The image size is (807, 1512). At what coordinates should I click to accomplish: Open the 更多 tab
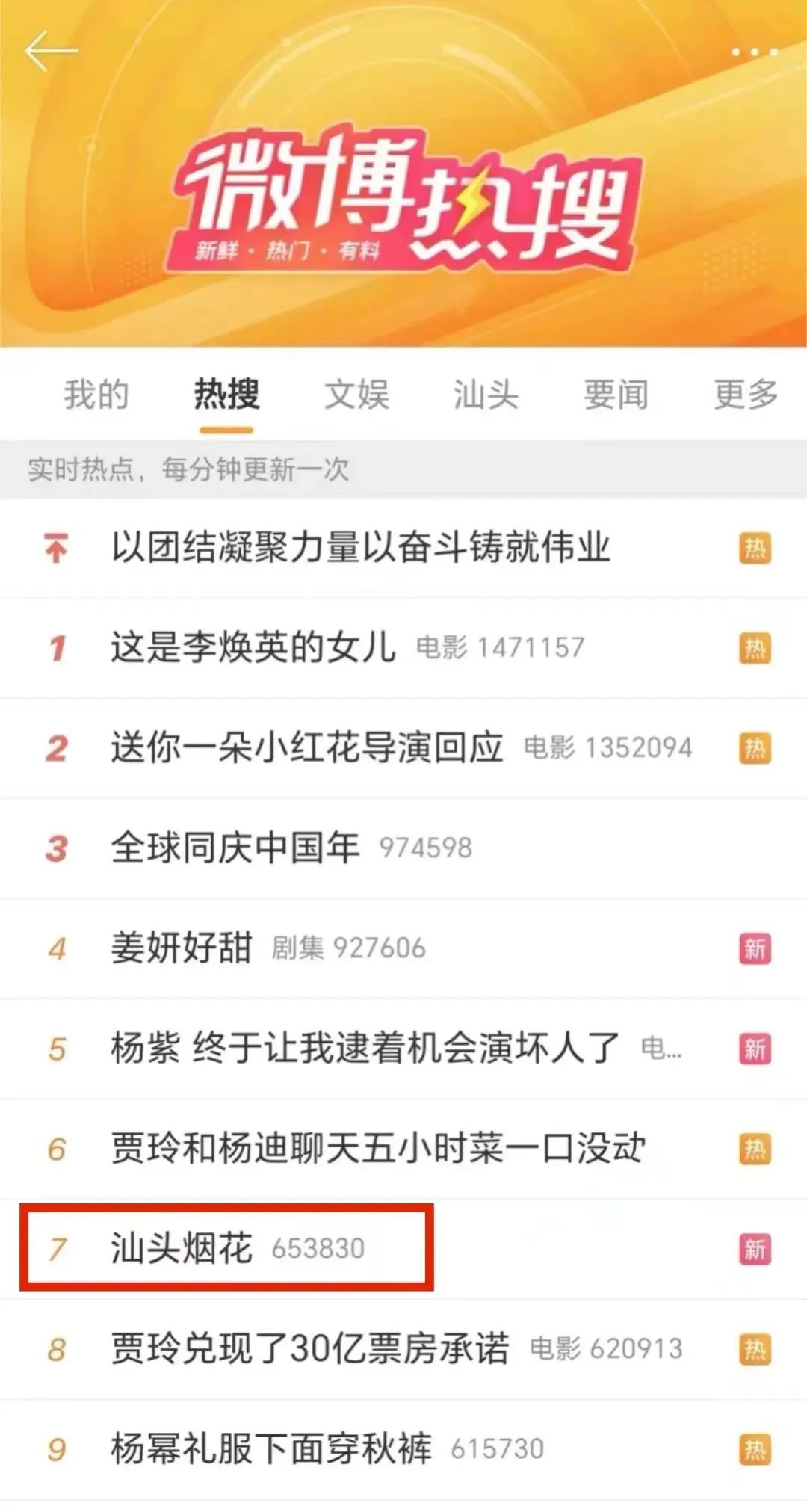pos(745,395)
